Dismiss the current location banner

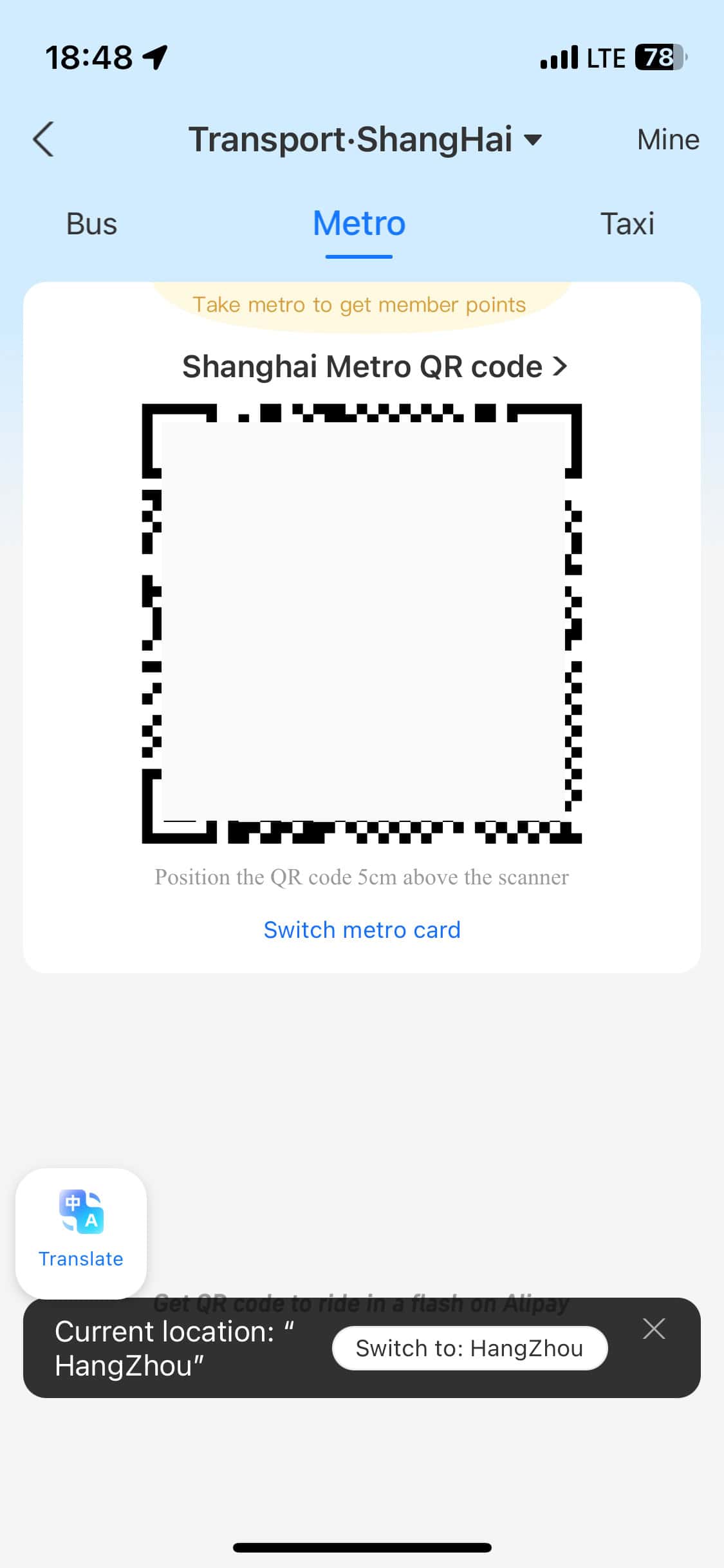coord(653,1329)
